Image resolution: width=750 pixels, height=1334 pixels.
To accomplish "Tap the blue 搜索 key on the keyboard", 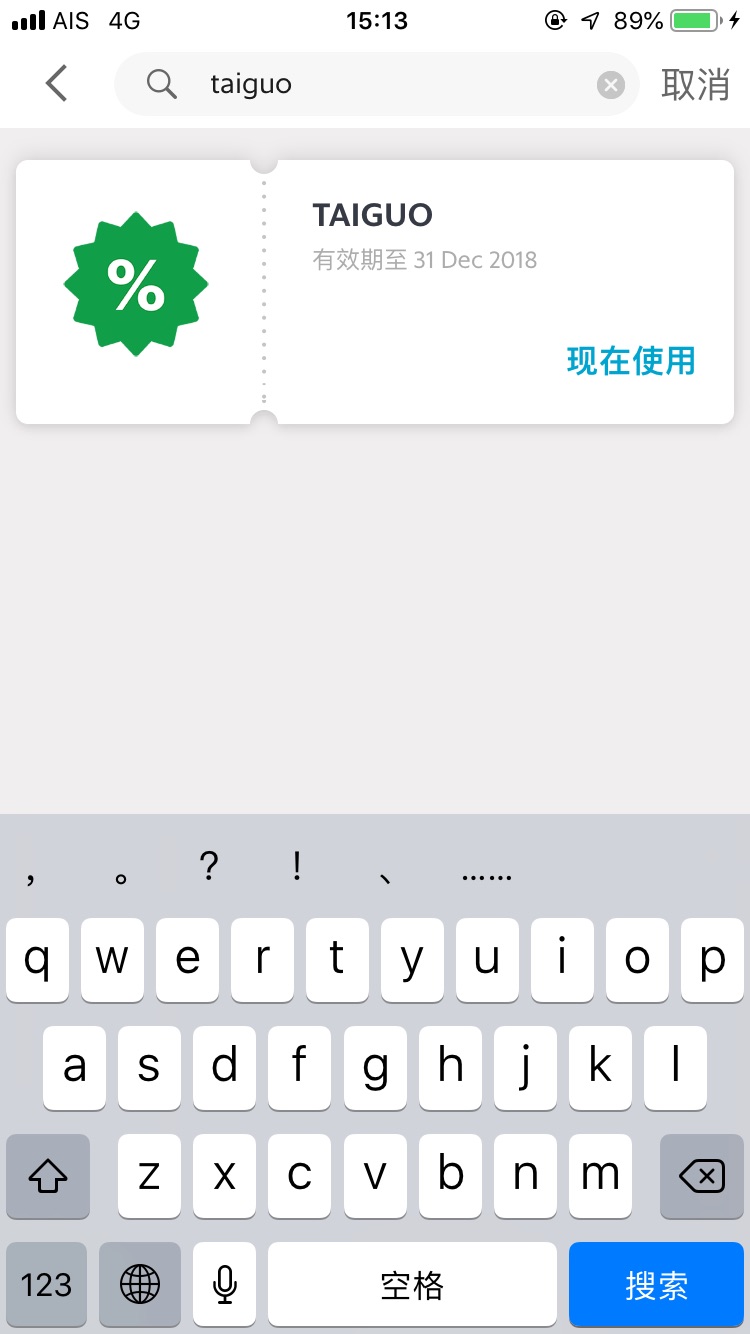I will (x=656, y=1285).
